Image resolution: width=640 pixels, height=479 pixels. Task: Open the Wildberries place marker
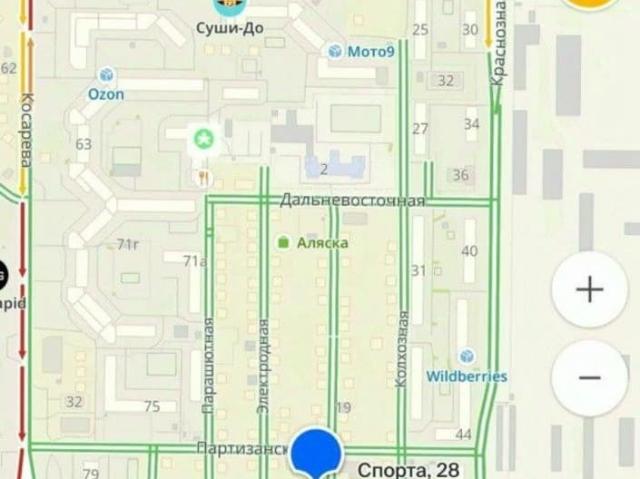(x=467, y=357)
